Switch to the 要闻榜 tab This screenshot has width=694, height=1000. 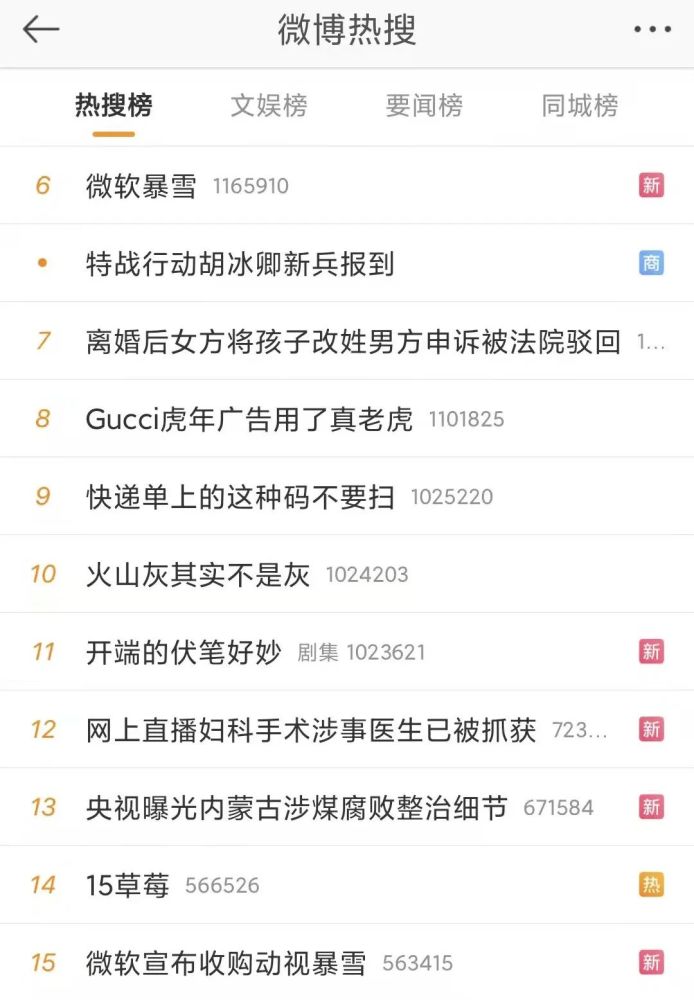click(x=424, y=105)
